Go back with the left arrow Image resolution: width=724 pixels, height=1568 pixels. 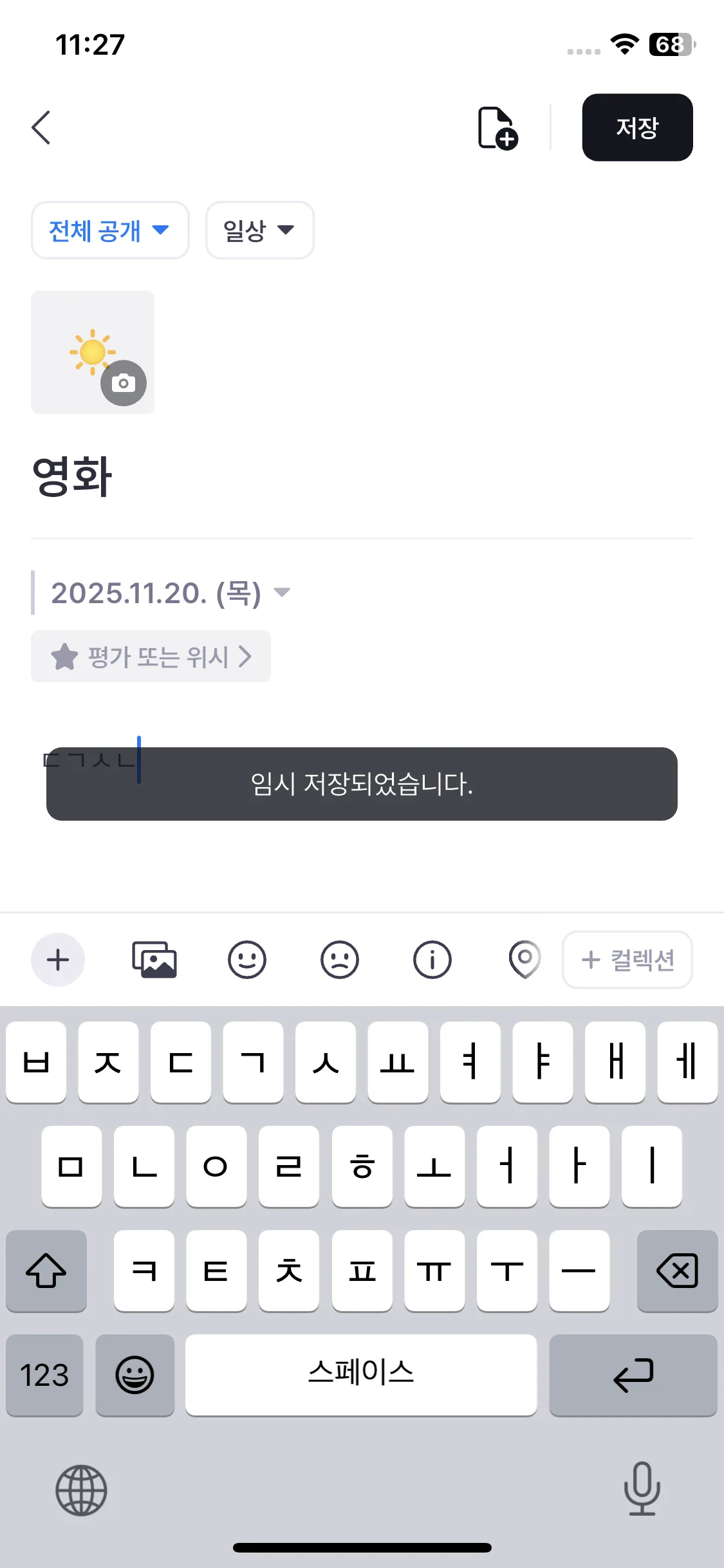(x=40, y=127)
